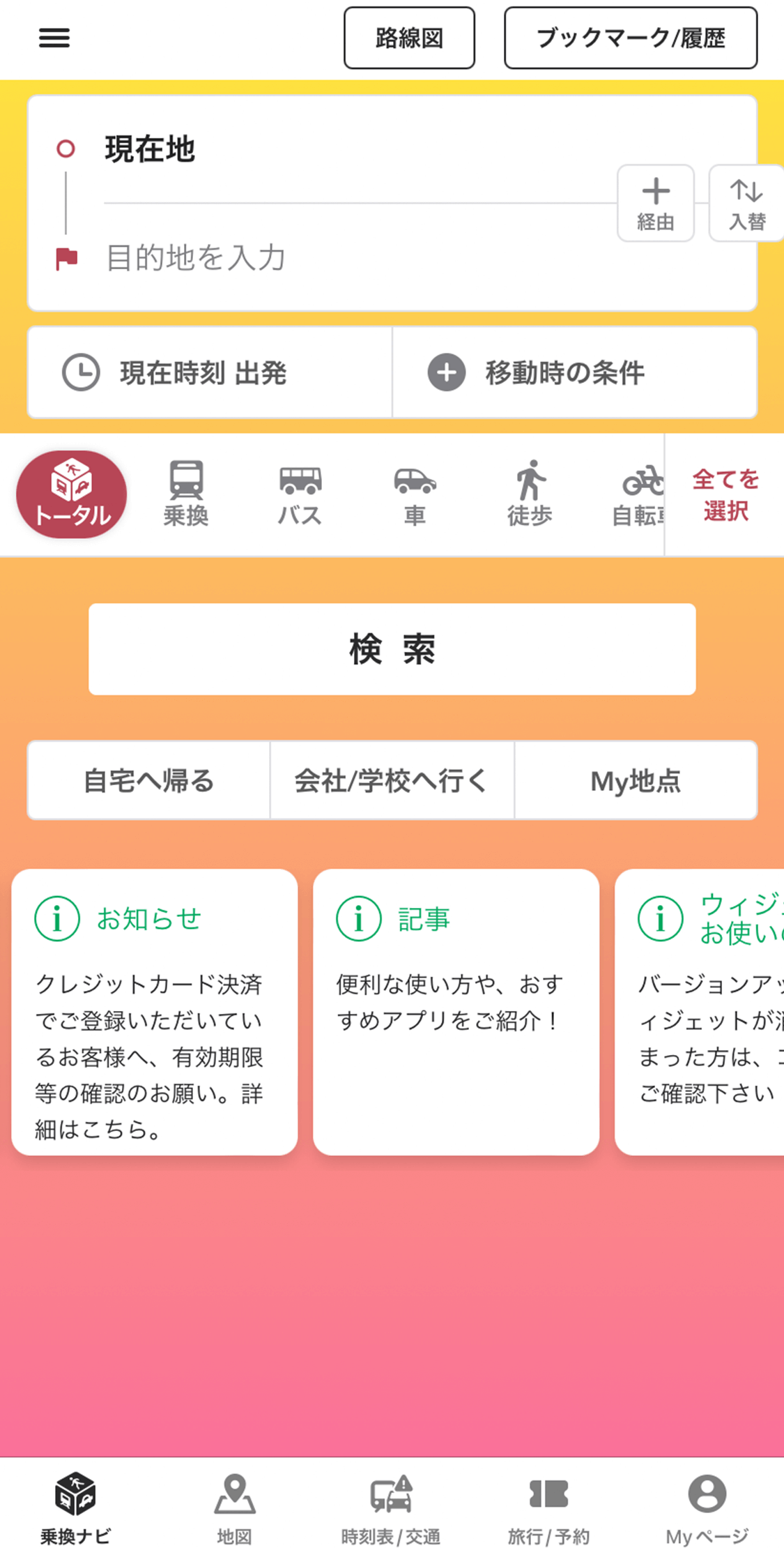Tap 自宅へ帰る to route home
The height and width of the screenshot is (1548, 784).
click(148, 780)
